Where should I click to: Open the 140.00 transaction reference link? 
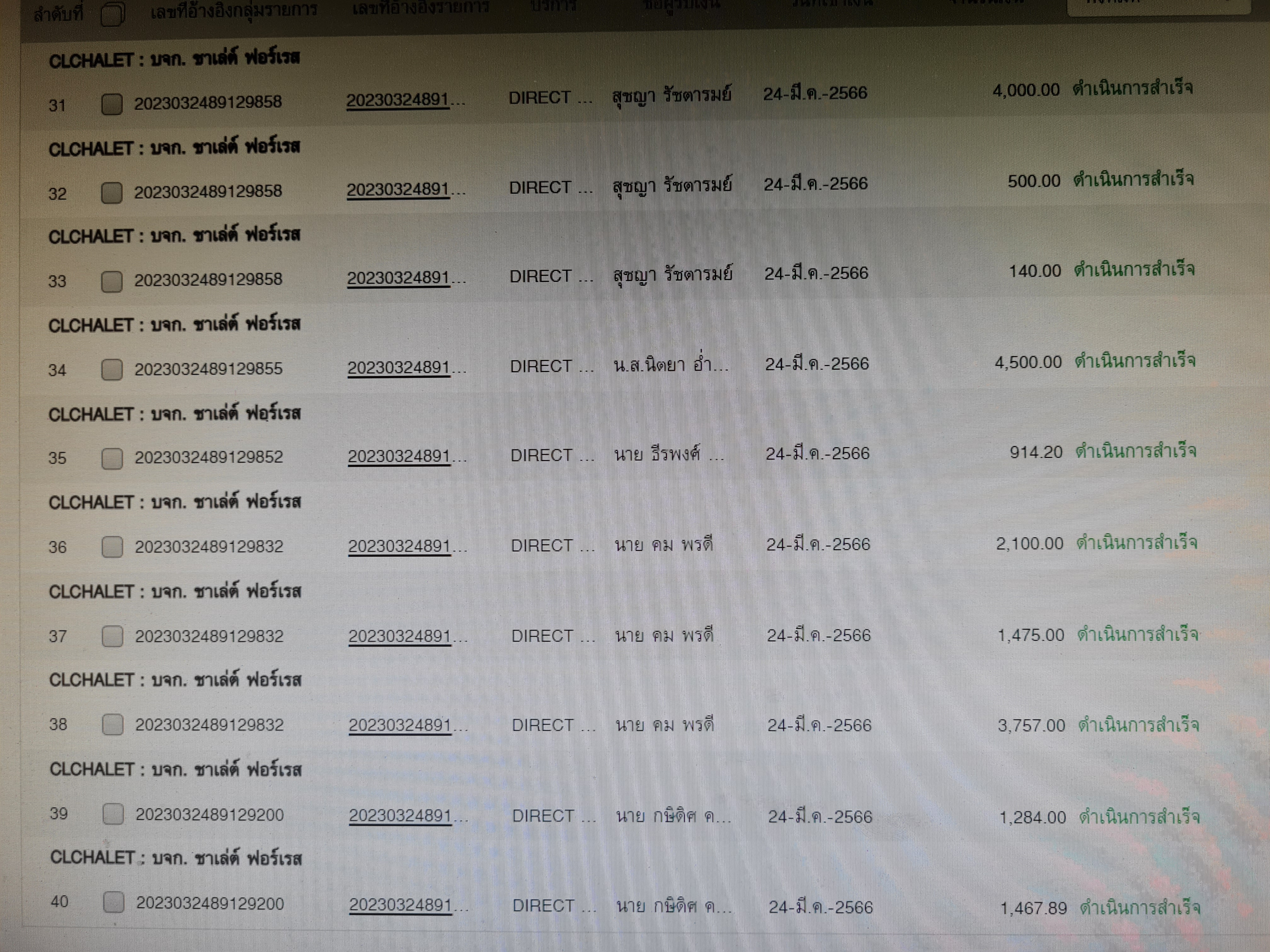[398, 278]
